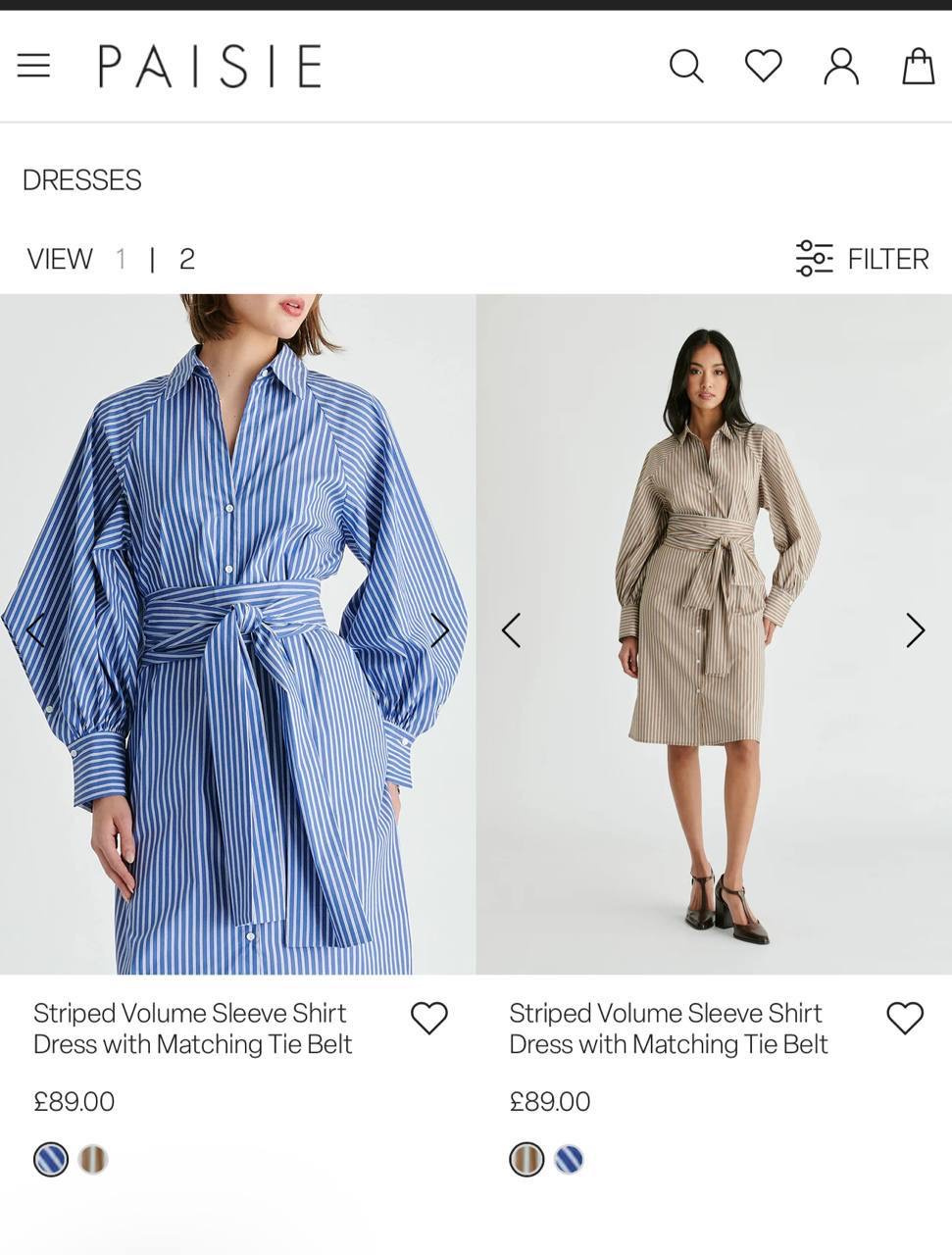Screen dimensions: 952x1255
Task: Open the search magnifier
Action: pyautogui.click(x=685, y=67)
